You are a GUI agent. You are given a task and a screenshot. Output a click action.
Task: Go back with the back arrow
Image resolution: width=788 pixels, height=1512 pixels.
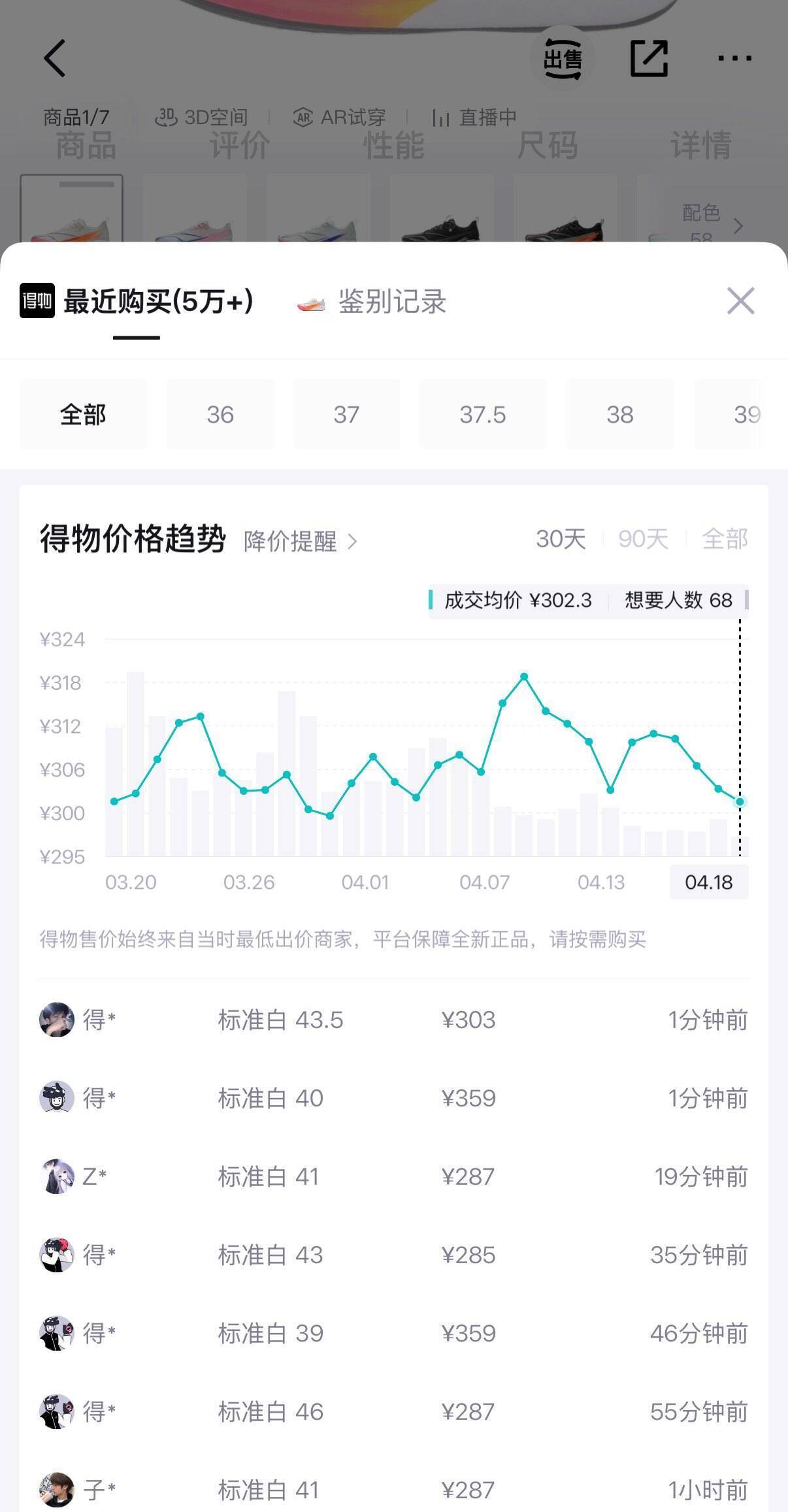(55, 58)
